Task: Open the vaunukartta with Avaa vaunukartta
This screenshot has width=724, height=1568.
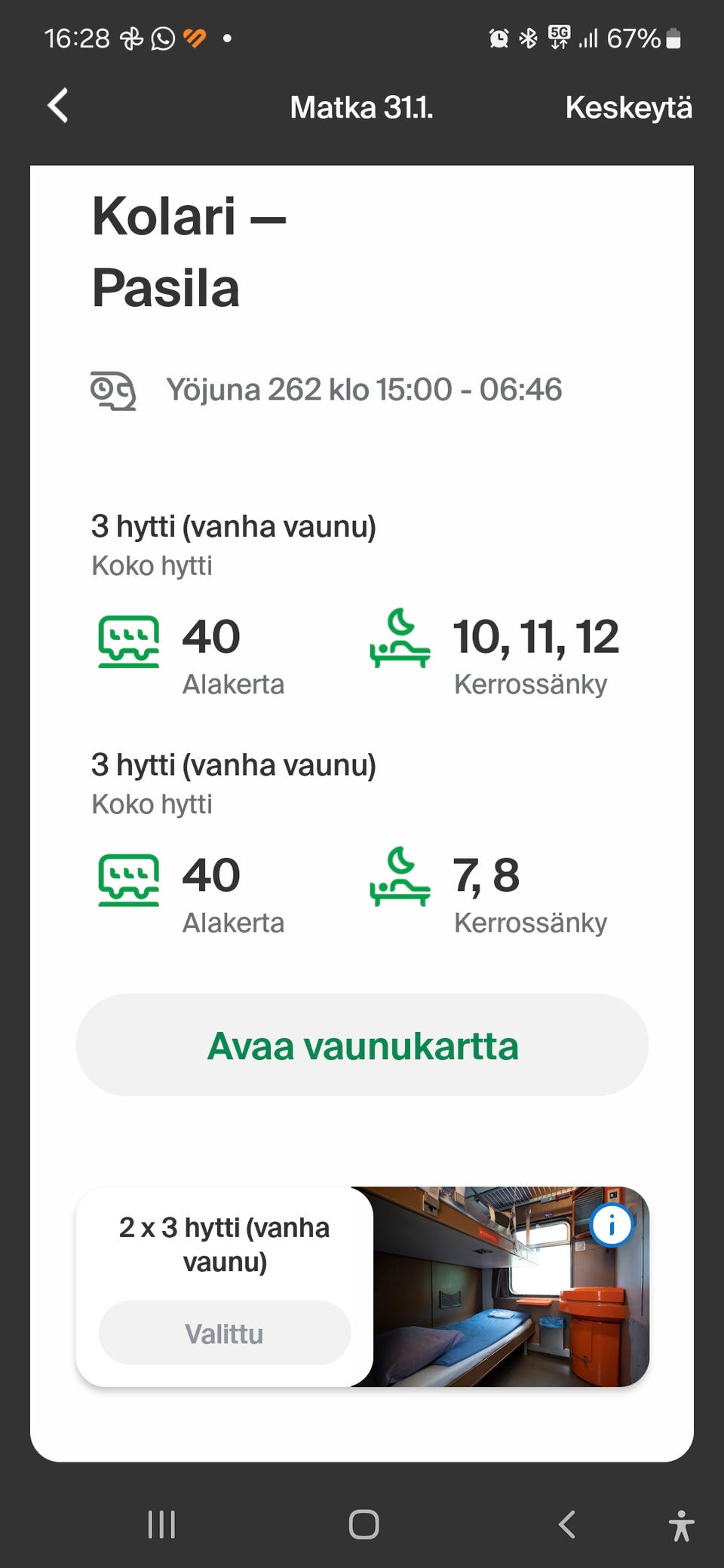Action: [x=363, y=1045]
